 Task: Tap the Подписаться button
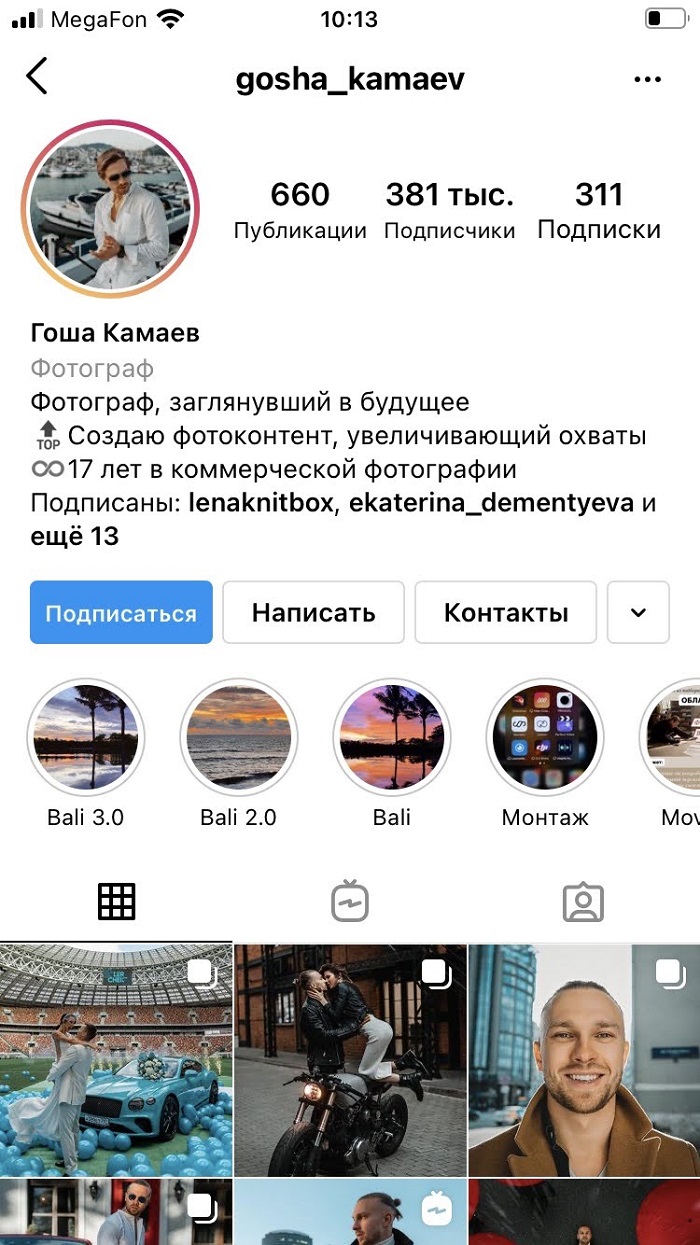[121, 612]
